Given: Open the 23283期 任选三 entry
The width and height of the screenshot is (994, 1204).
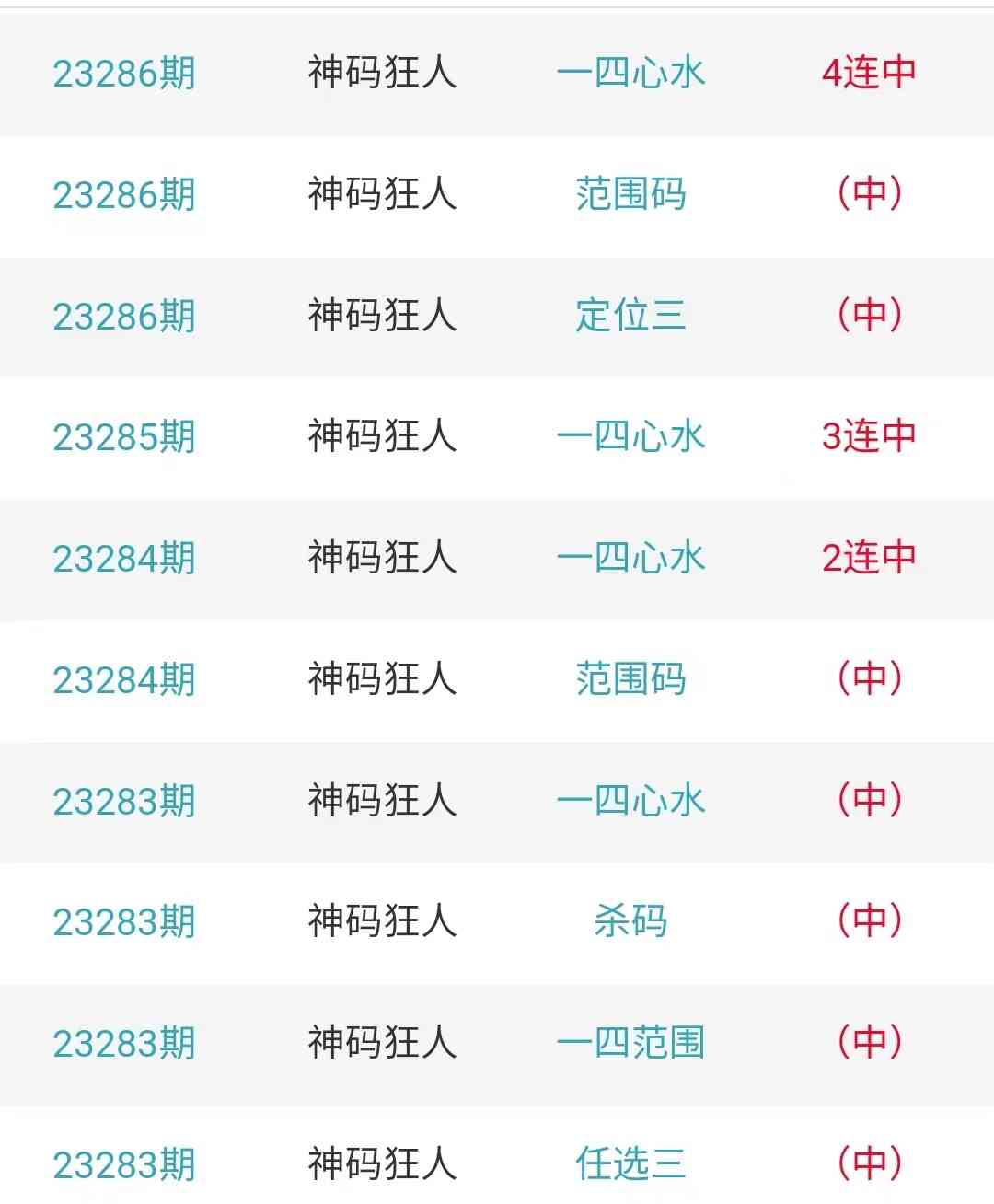Looking at the screenshot, I should pyautogui.click(x=630, y=1163).
